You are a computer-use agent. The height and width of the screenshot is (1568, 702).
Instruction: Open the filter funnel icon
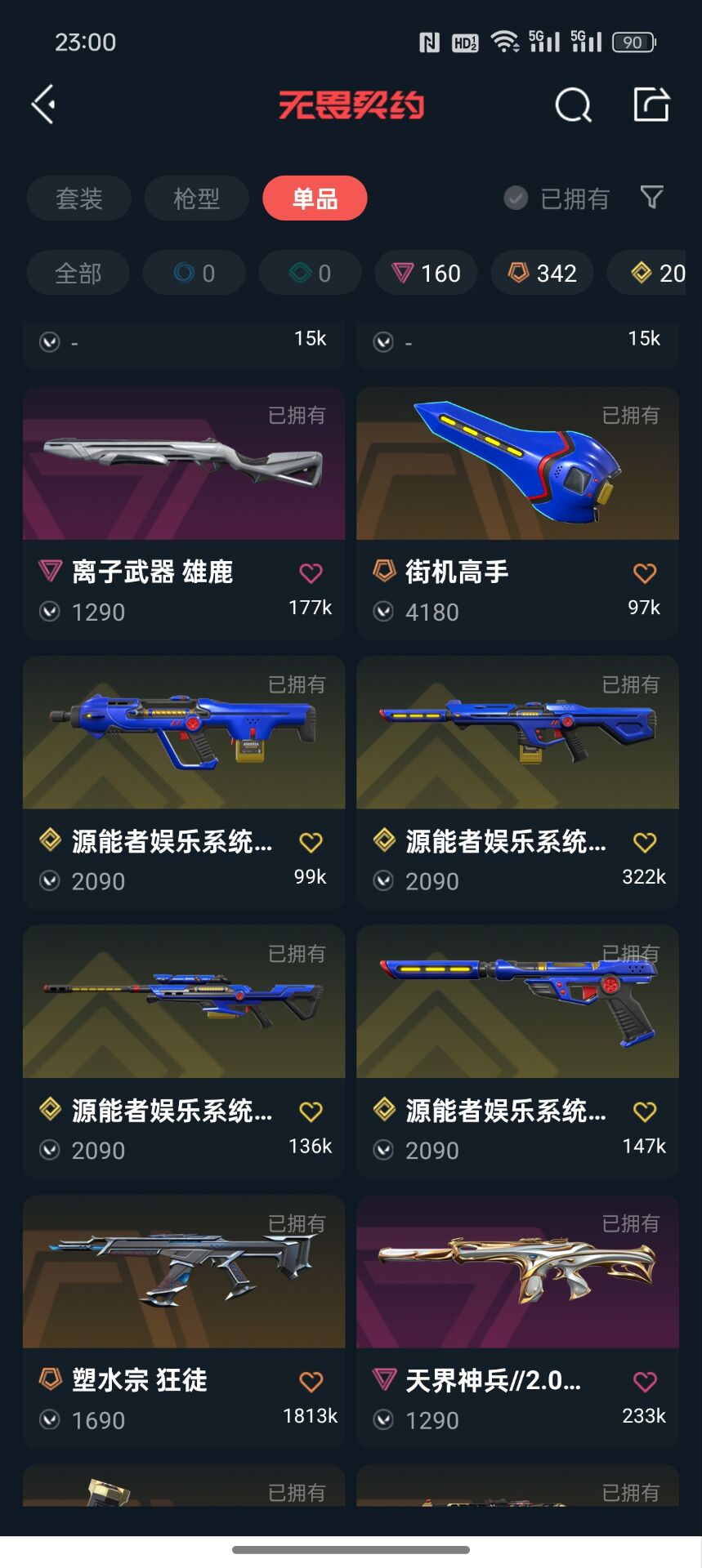coord(651,197)
